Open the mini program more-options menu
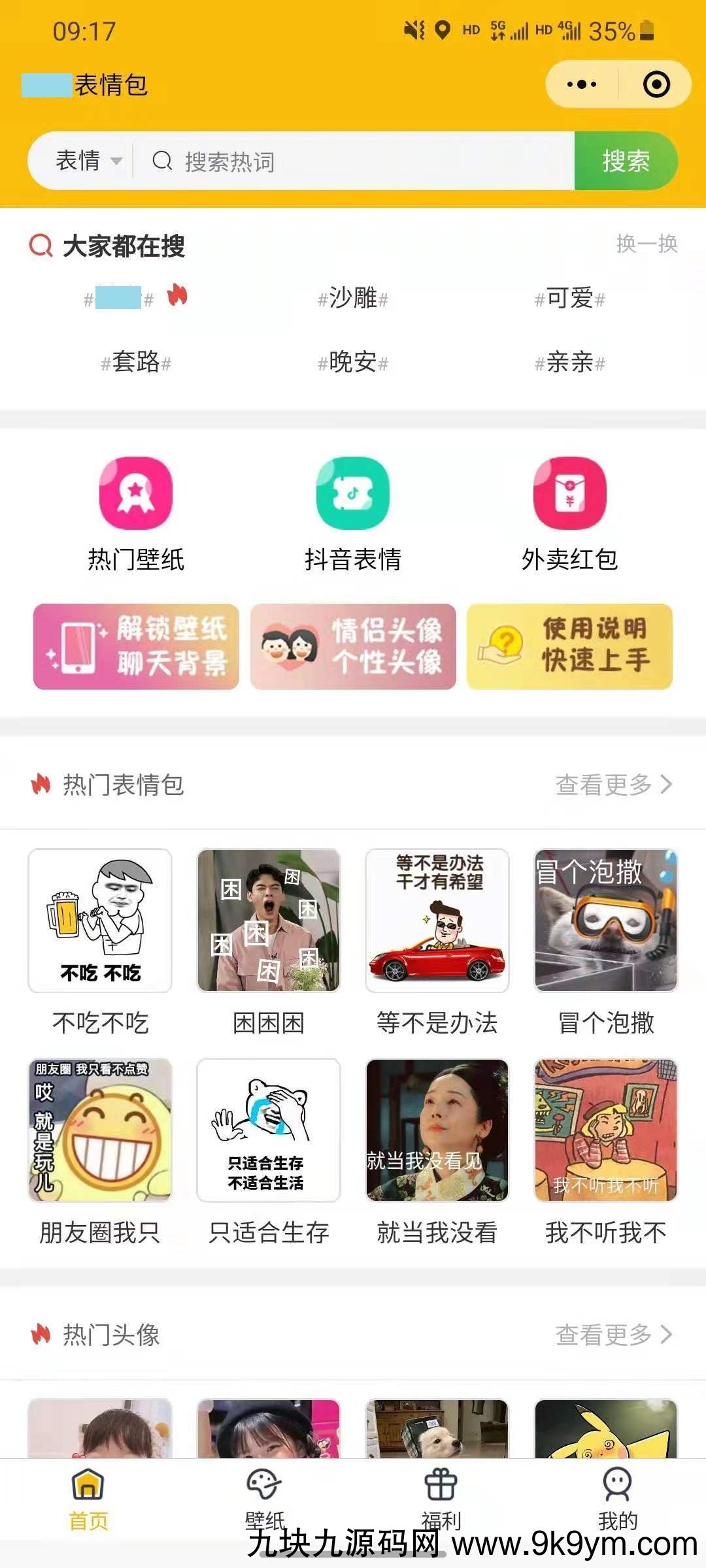The image size is (706, 1568). pos(582,84)
